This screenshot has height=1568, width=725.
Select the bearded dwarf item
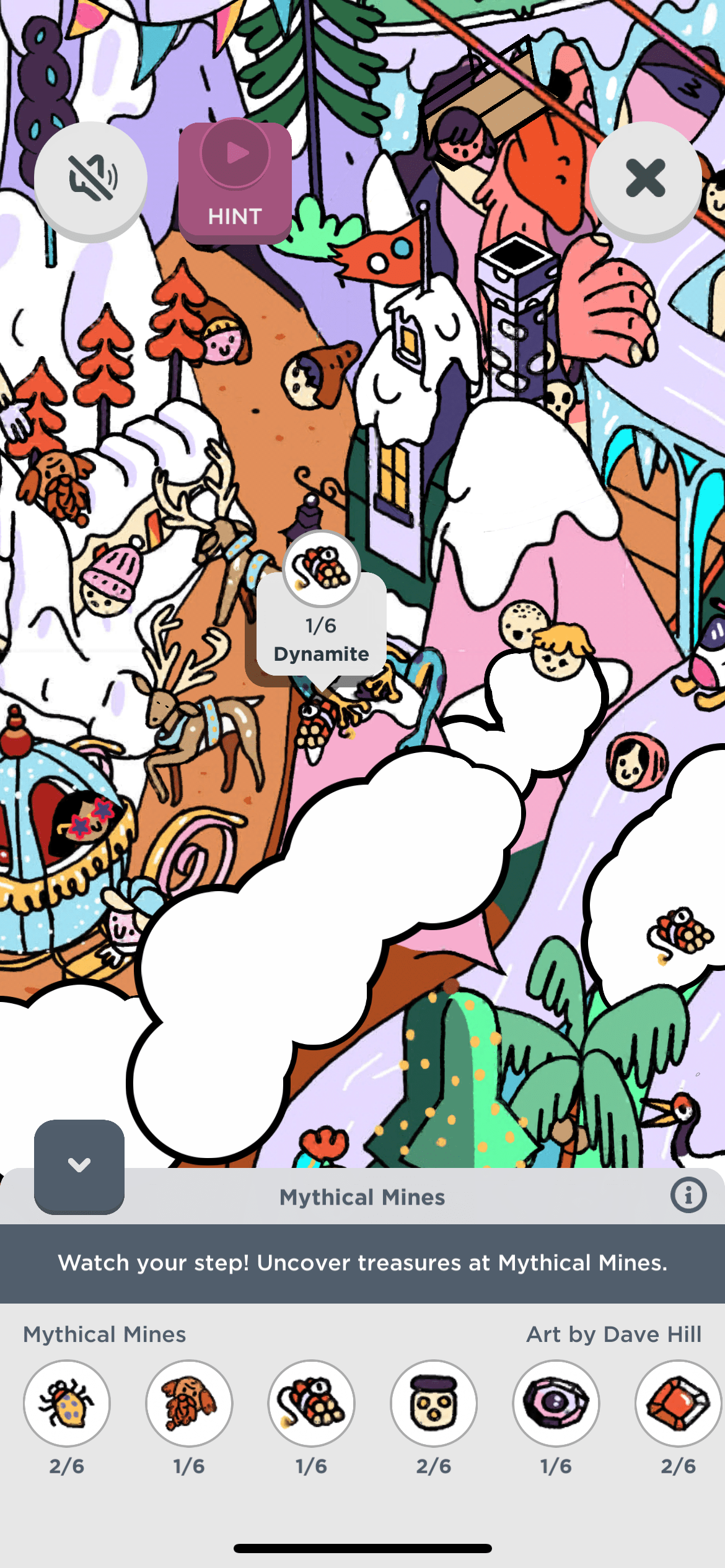(x=189, y=1403)
